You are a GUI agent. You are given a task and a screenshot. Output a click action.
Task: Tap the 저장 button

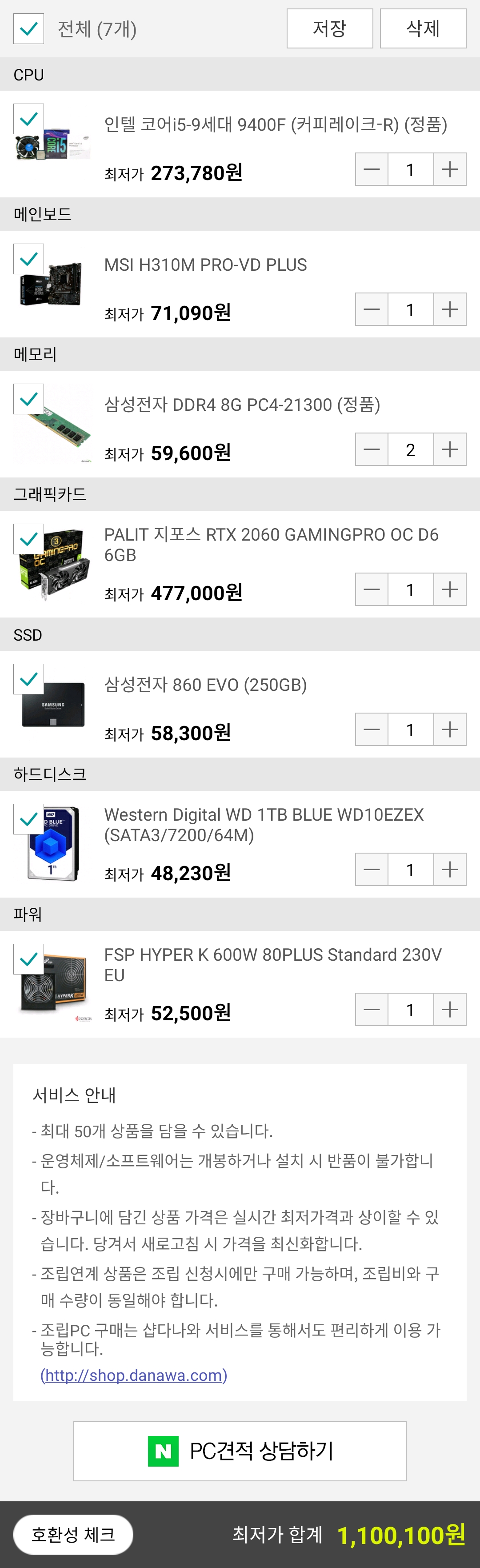329,28
